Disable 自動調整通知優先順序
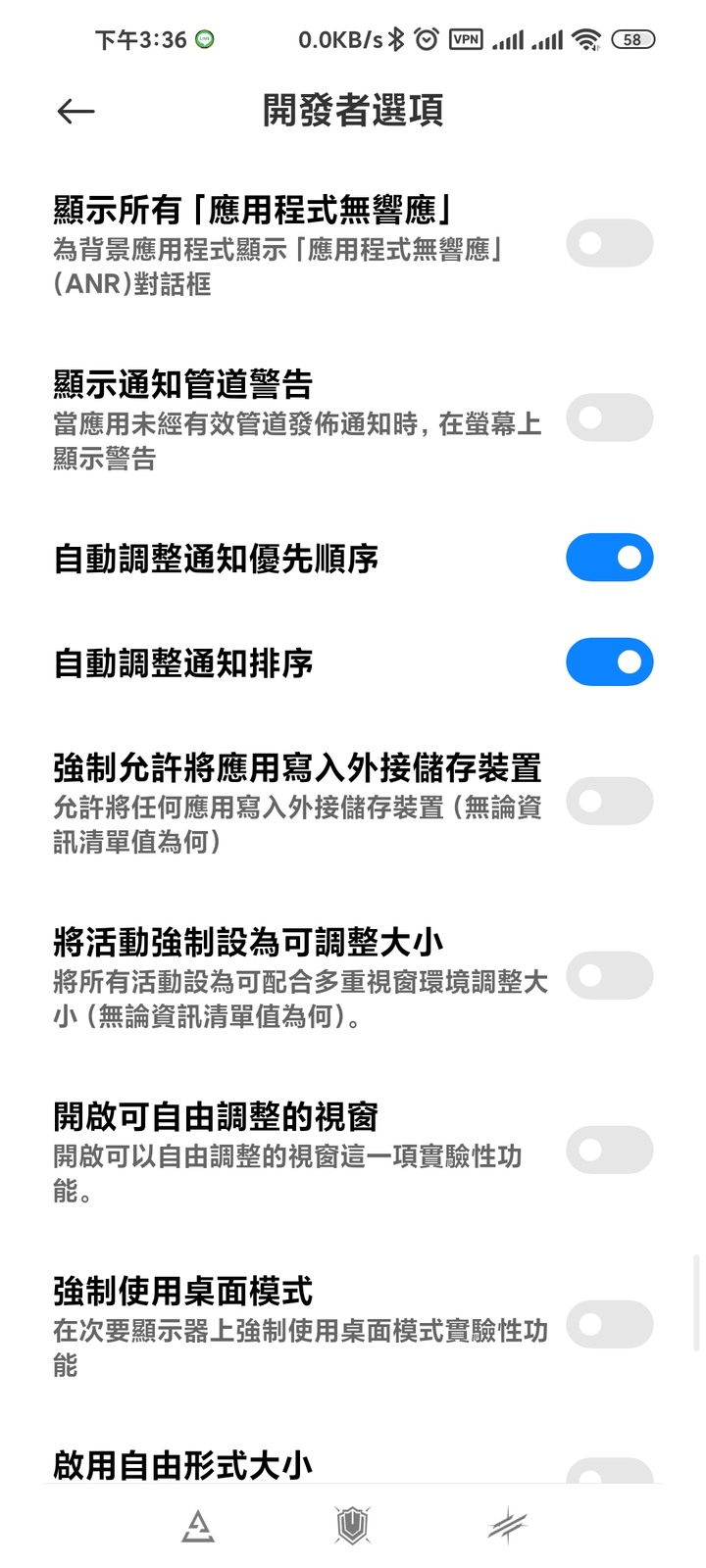The image size is (706, 1568). 609,558
